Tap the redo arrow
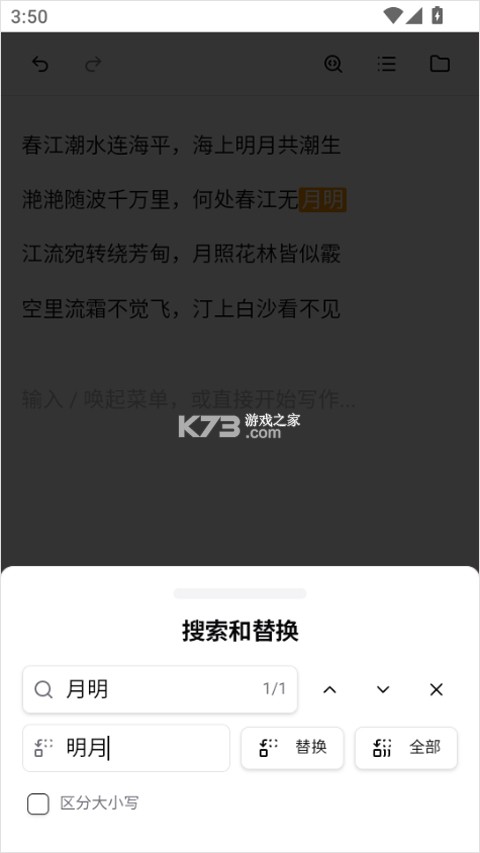480x853 pixels. (93, 64)
